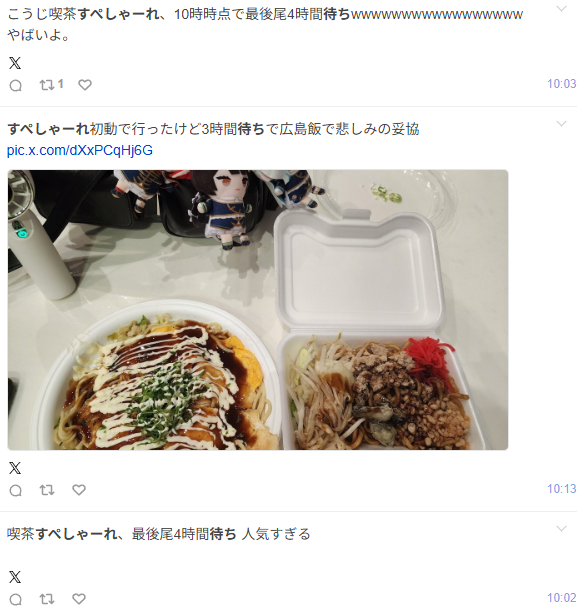View the okonomiyaki food photo full size
The image size is (585, 615).
click(x=258, y=310)
